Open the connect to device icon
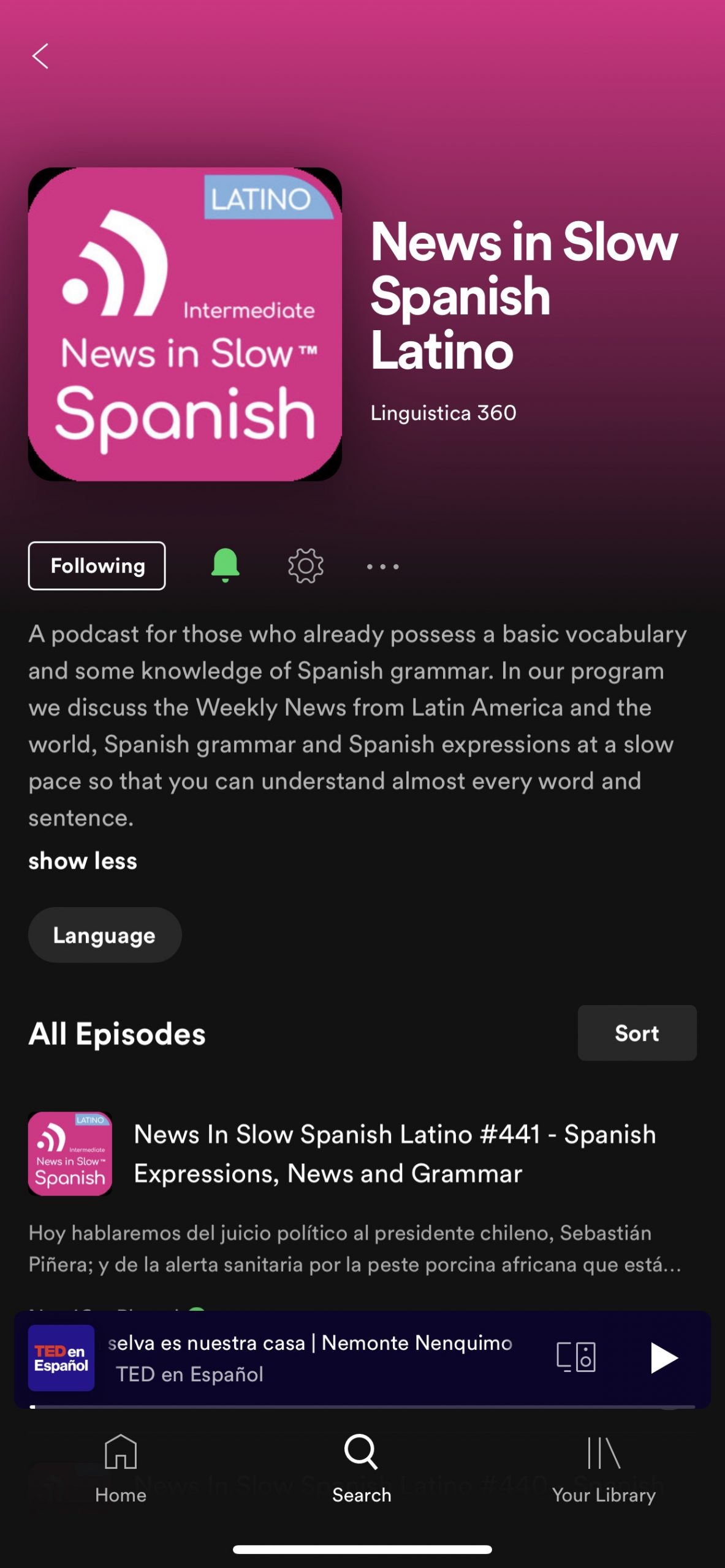Viewport: 725px width, 1568px height. tap(576, 1357)
